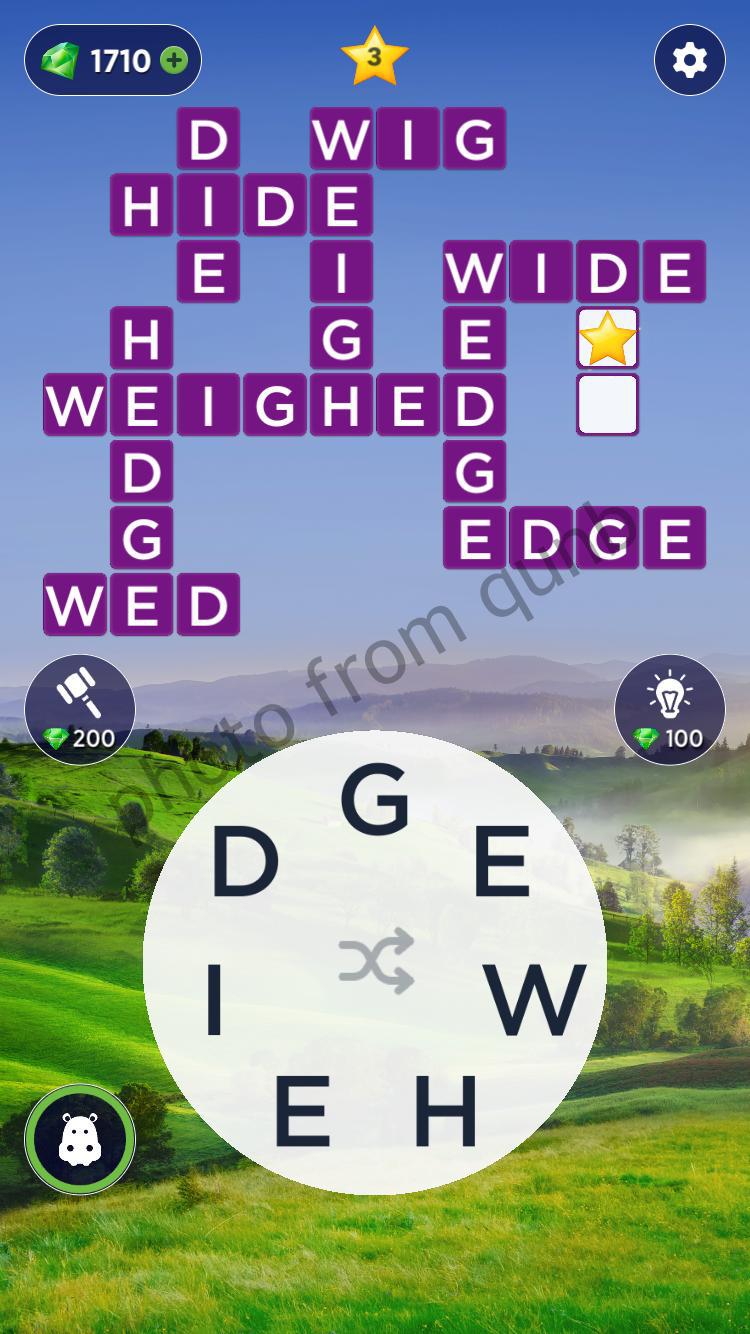Viewport: 750px width, 1334px height.
Task: Tap the letter H in the wheel
Action: [x=446, y=1111]
